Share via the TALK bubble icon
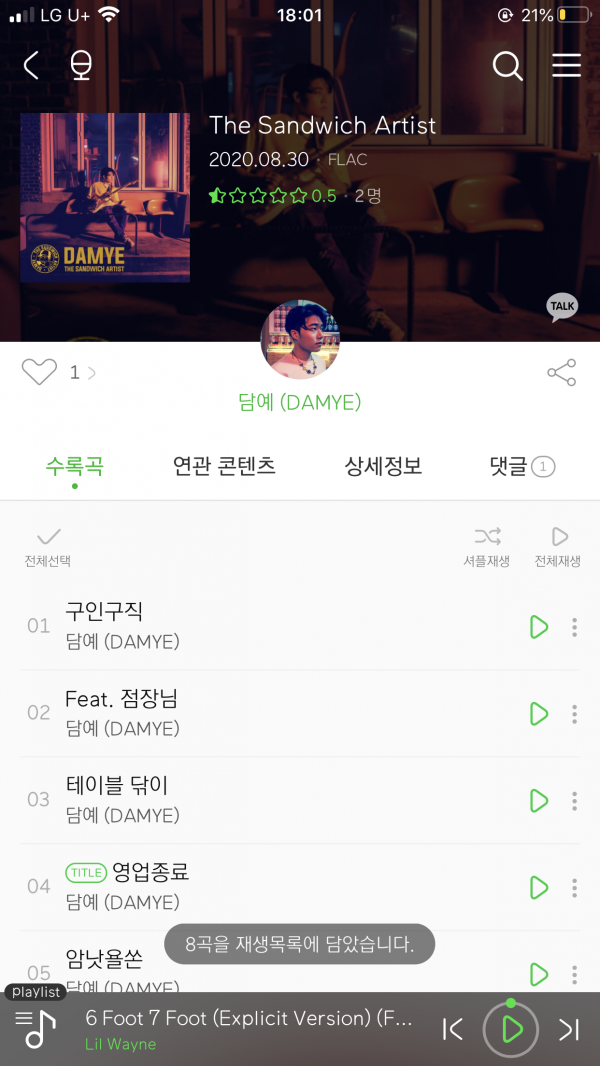 pos(562,307)
